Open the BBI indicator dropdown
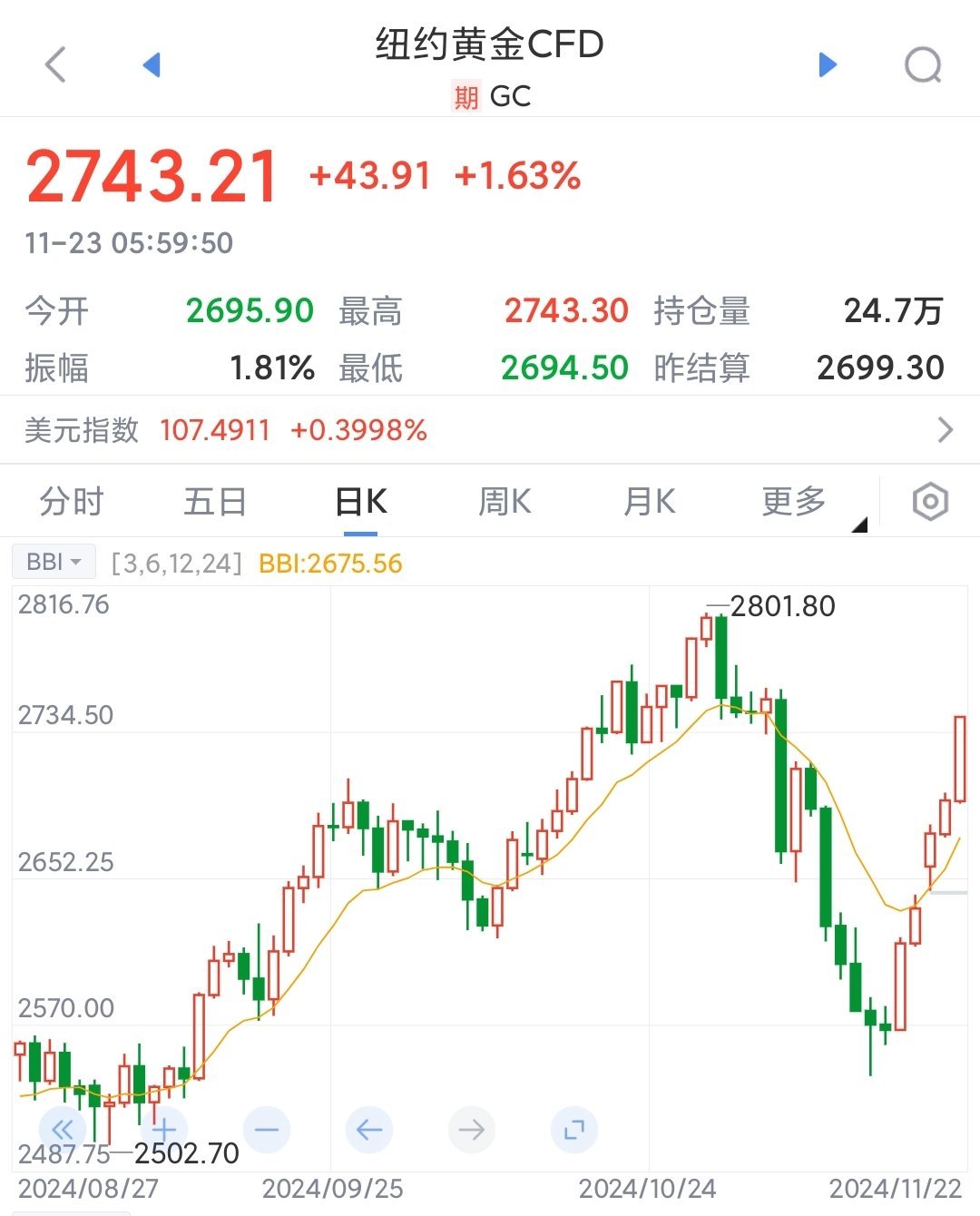The width and height of the screenshot is (980, 1216). (74, 561)
